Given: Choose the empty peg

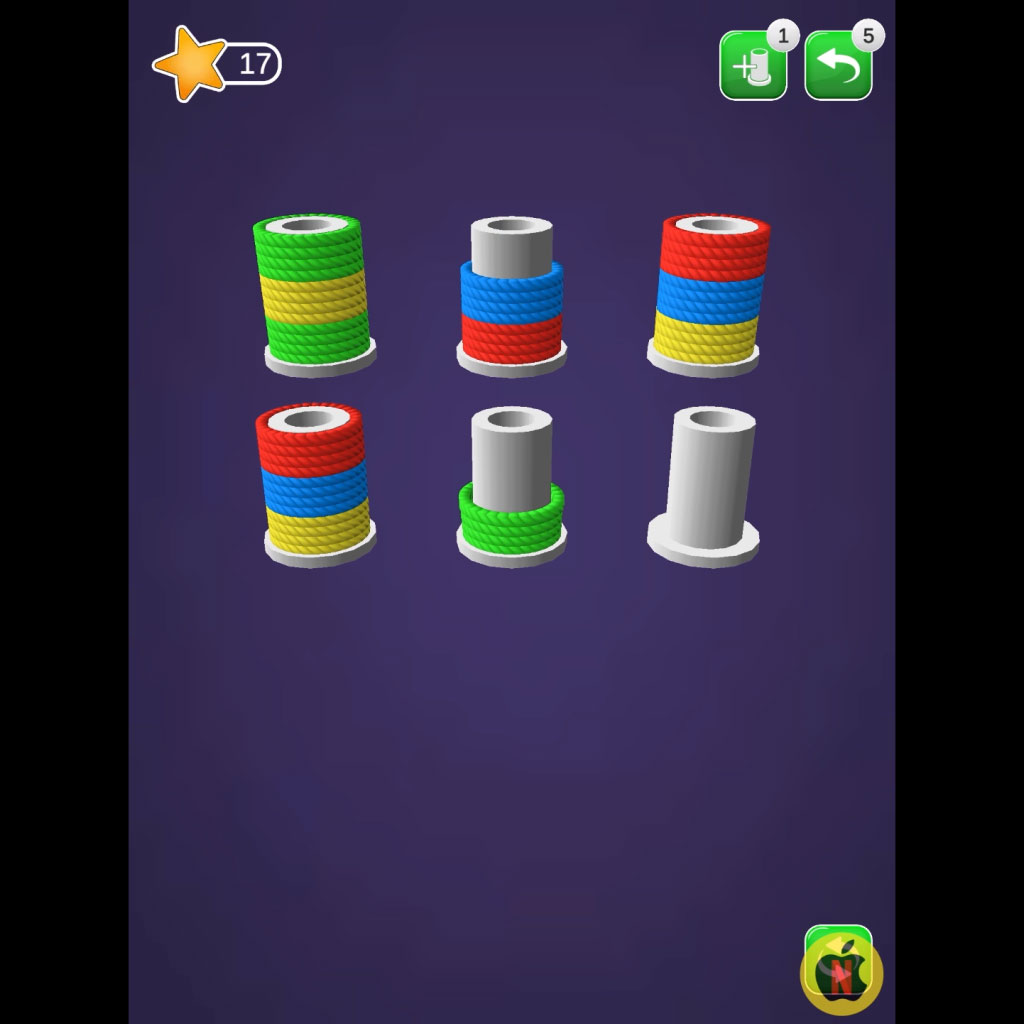Looking at the screenshot, I should [707, 485].
